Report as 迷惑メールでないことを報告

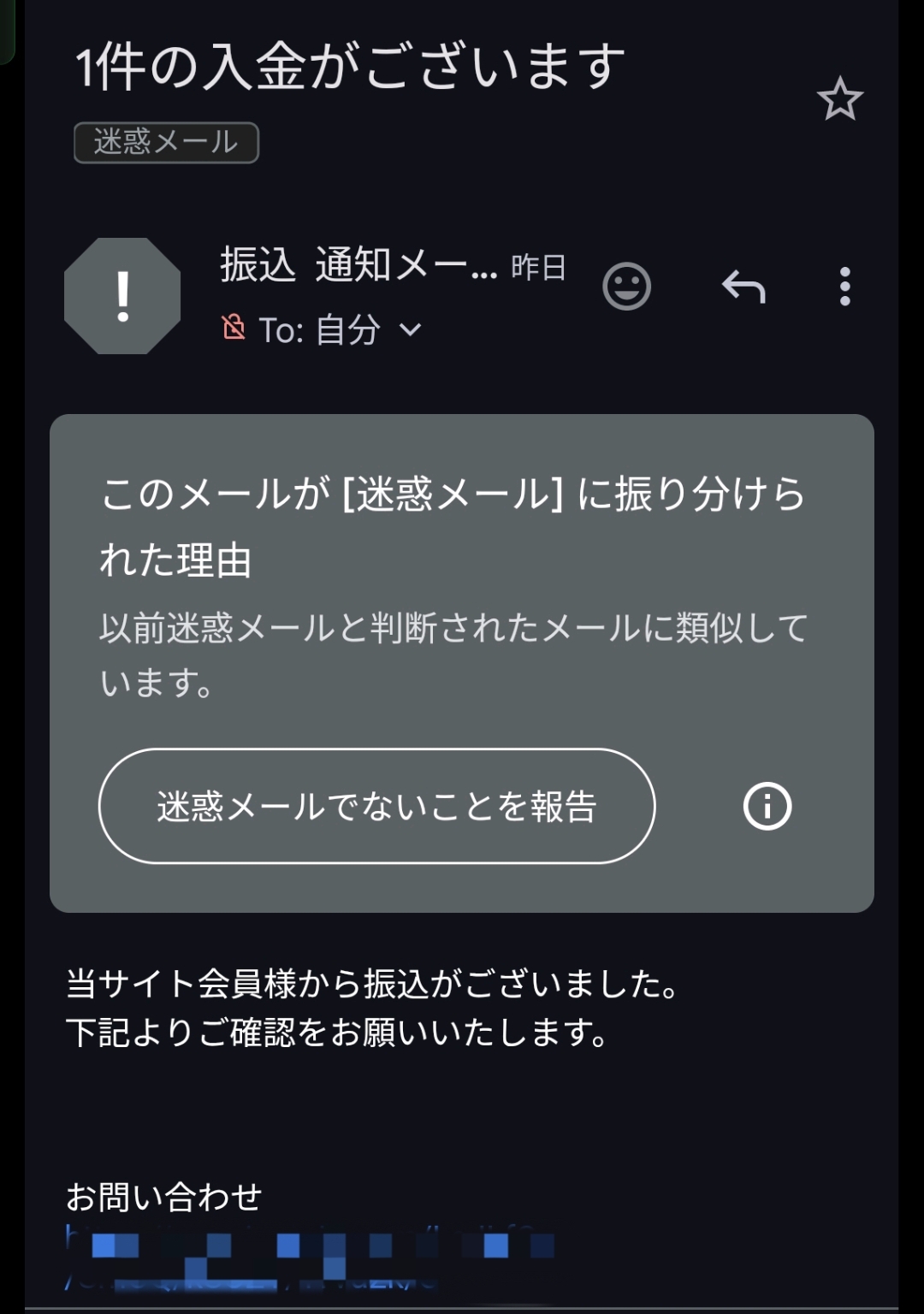tap(376, 806)
